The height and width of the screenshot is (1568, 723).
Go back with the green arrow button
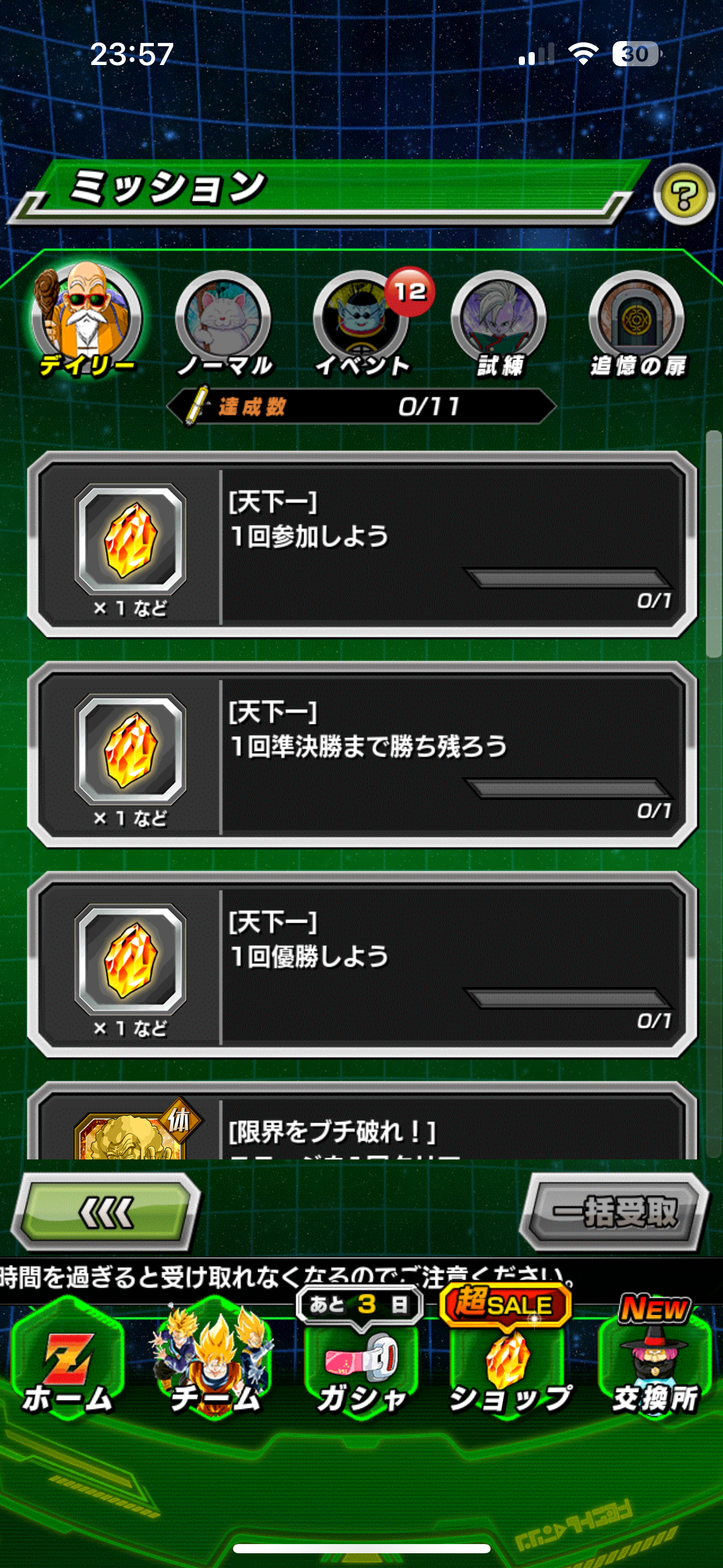[x=105, y=1213]
